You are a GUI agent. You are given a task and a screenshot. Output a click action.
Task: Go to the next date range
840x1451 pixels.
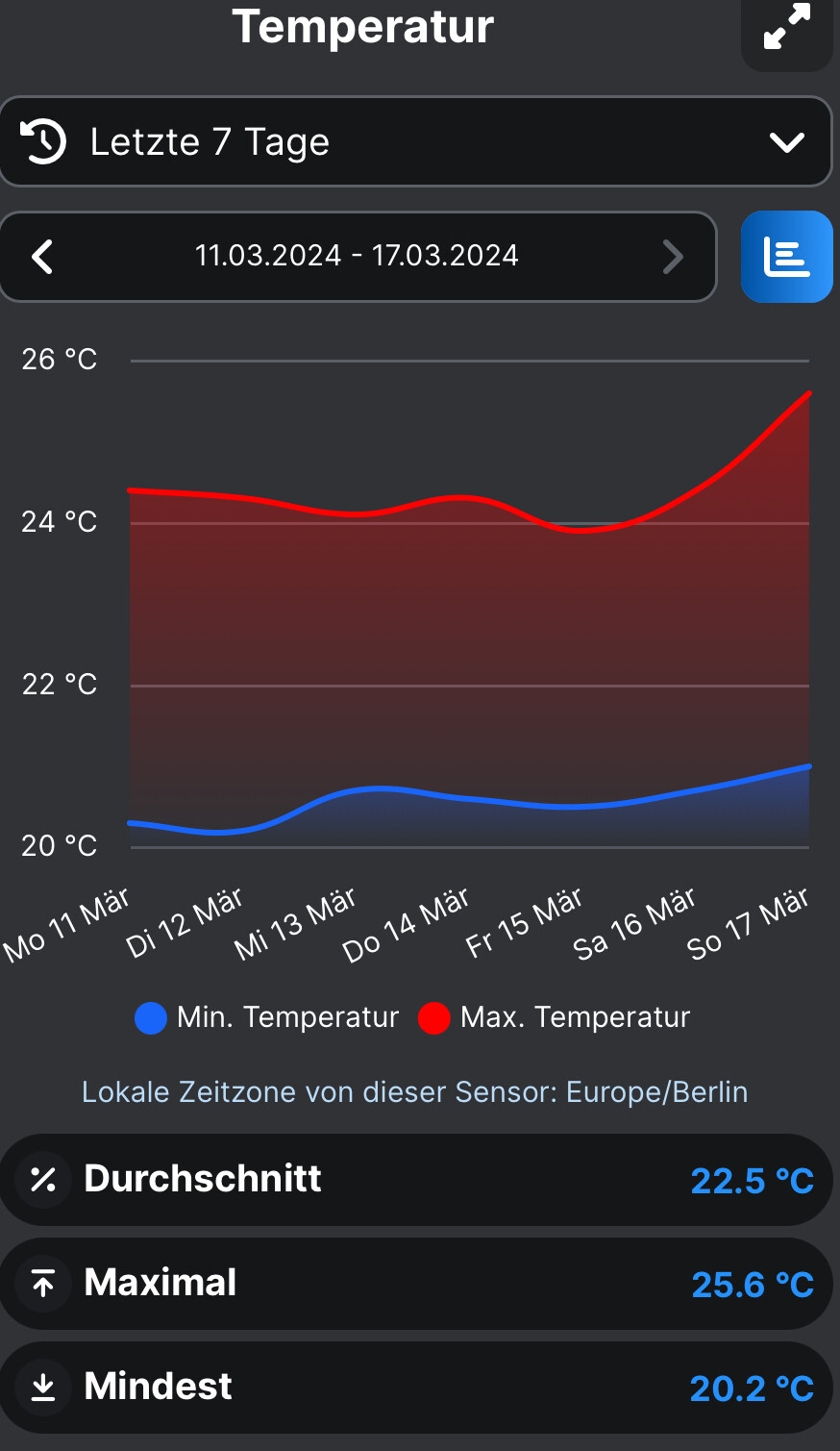click(673, 257)
